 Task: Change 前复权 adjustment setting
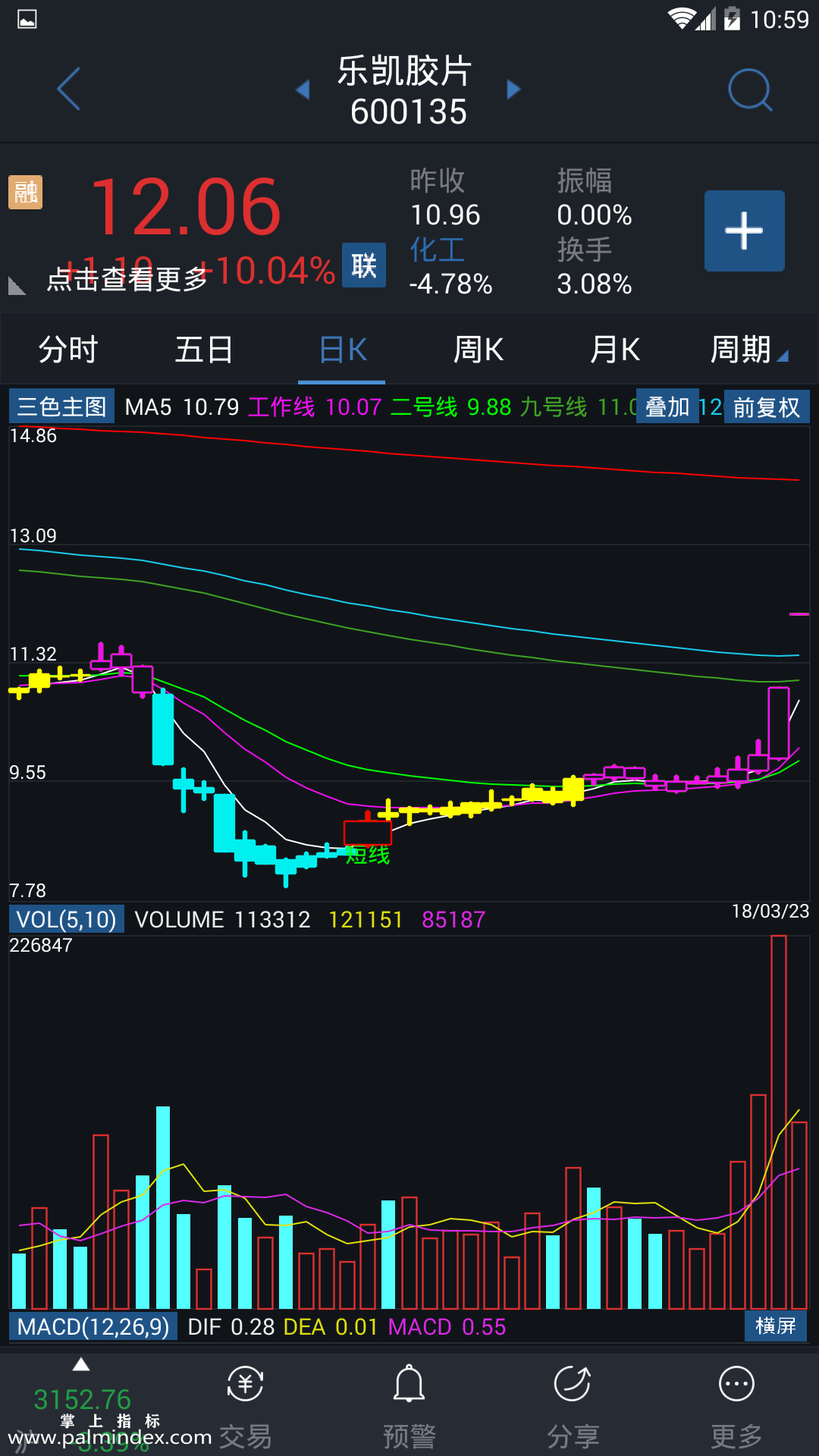(766, 407)
